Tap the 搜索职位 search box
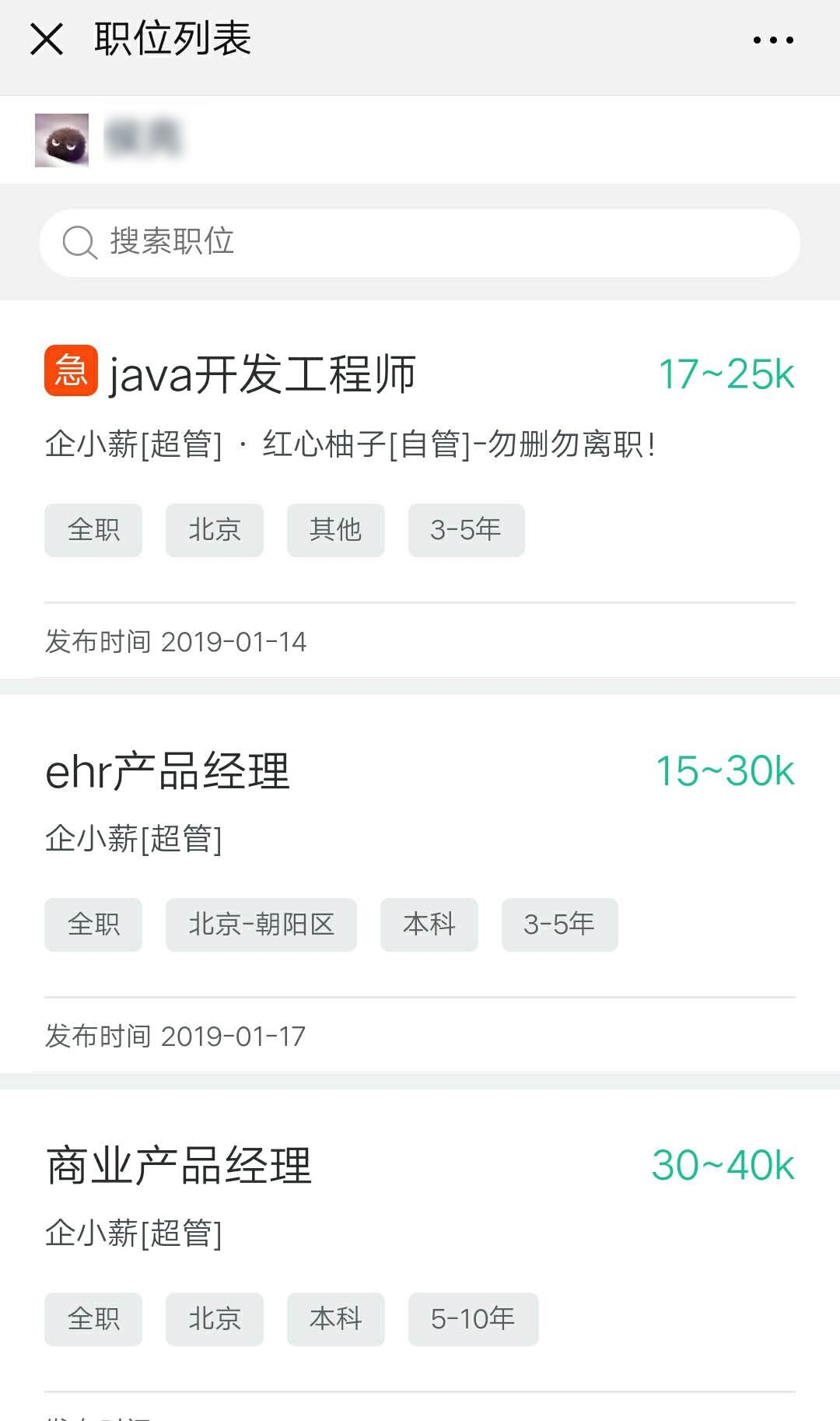The image size is (840, 1421). point(420,242)
